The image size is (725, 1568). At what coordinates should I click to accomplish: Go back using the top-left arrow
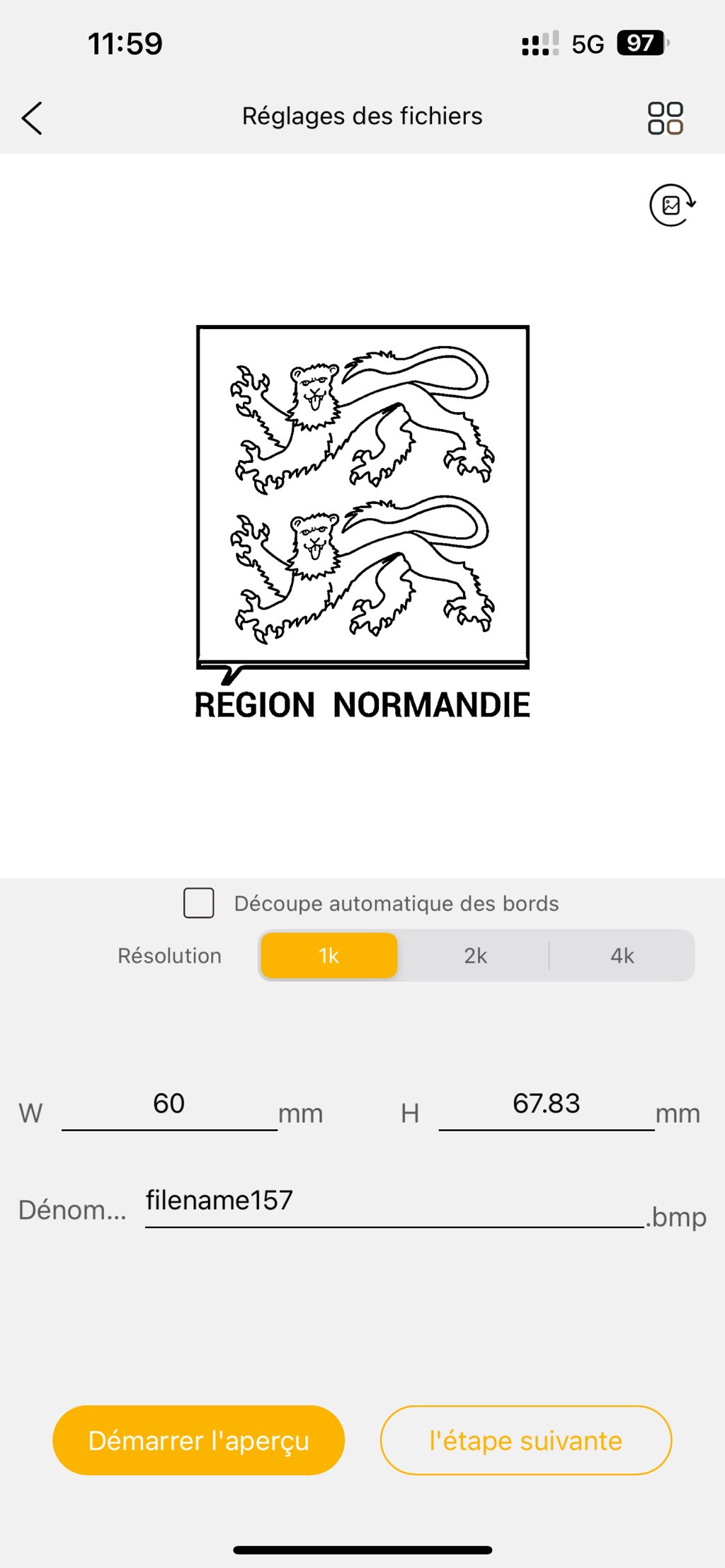point(32,118)
